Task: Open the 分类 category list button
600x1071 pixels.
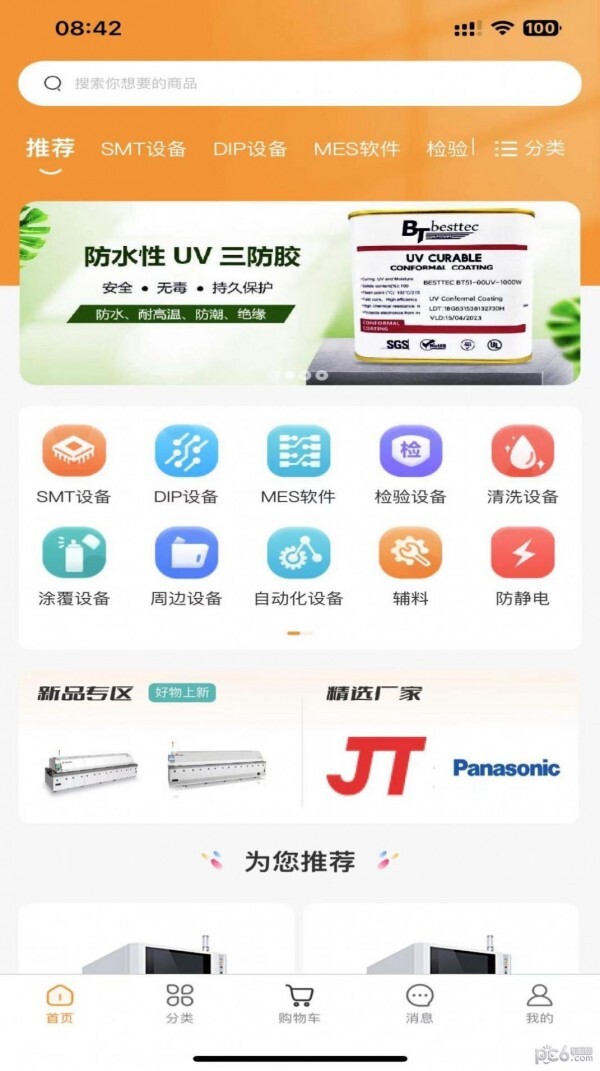Action: point(530,149)
